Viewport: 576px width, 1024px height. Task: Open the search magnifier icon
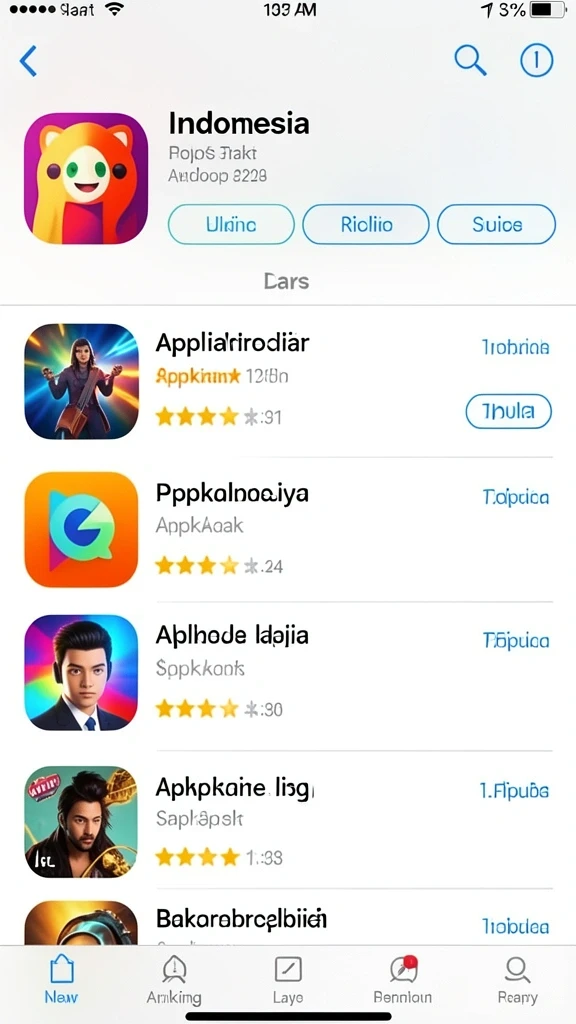pyautogui.click(x=470, y=61)
